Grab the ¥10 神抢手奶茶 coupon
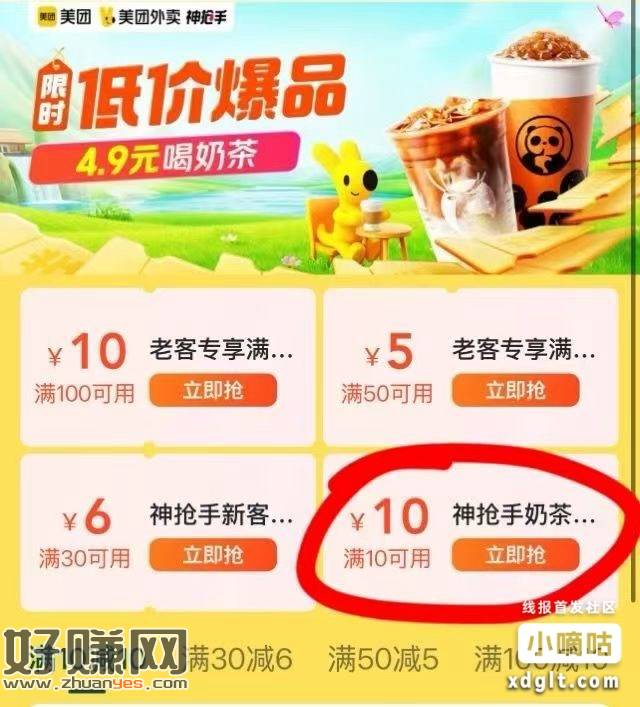The height and width of the screenshot is (707, 640). [x=515, y=553]
